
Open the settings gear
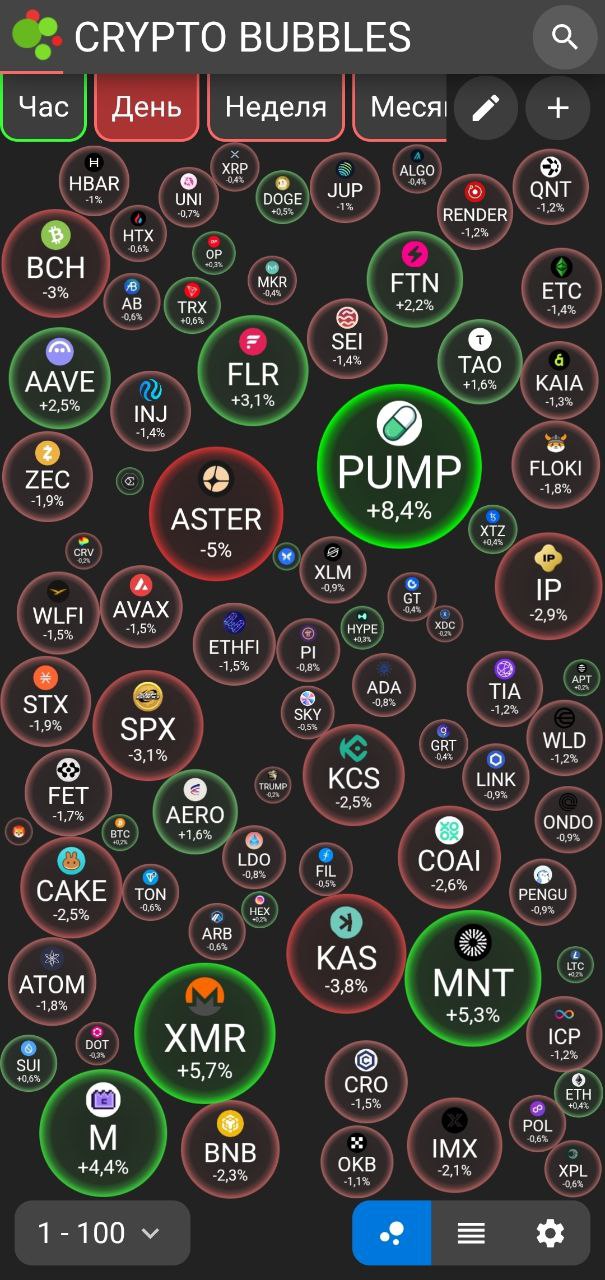[550, 1233]
